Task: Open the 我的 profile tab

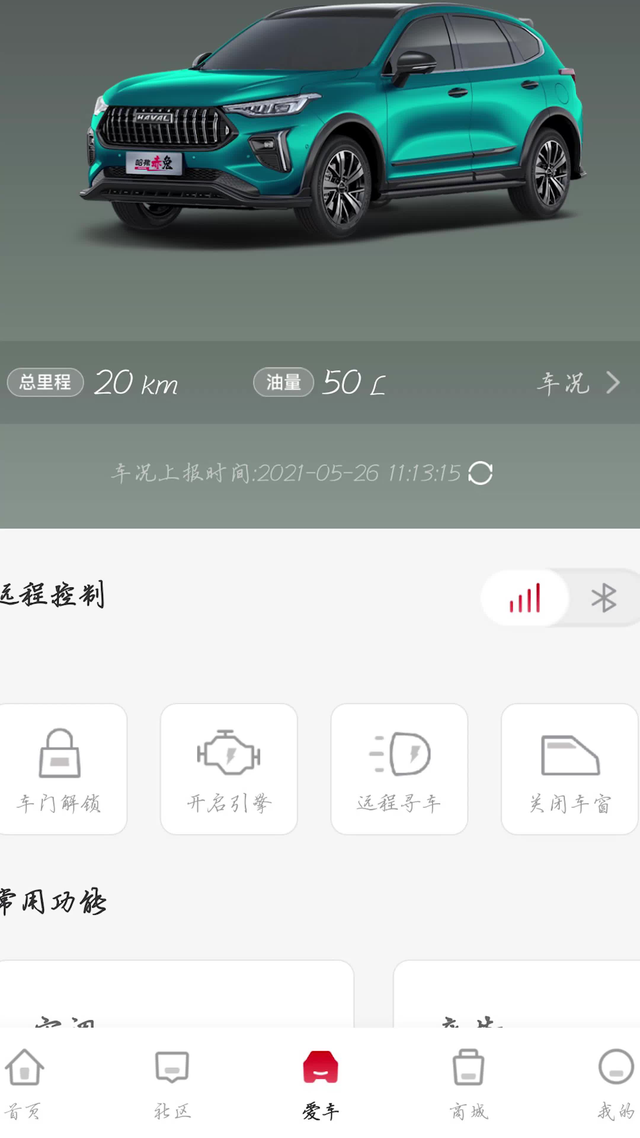Action: [x=615, y=1083]
